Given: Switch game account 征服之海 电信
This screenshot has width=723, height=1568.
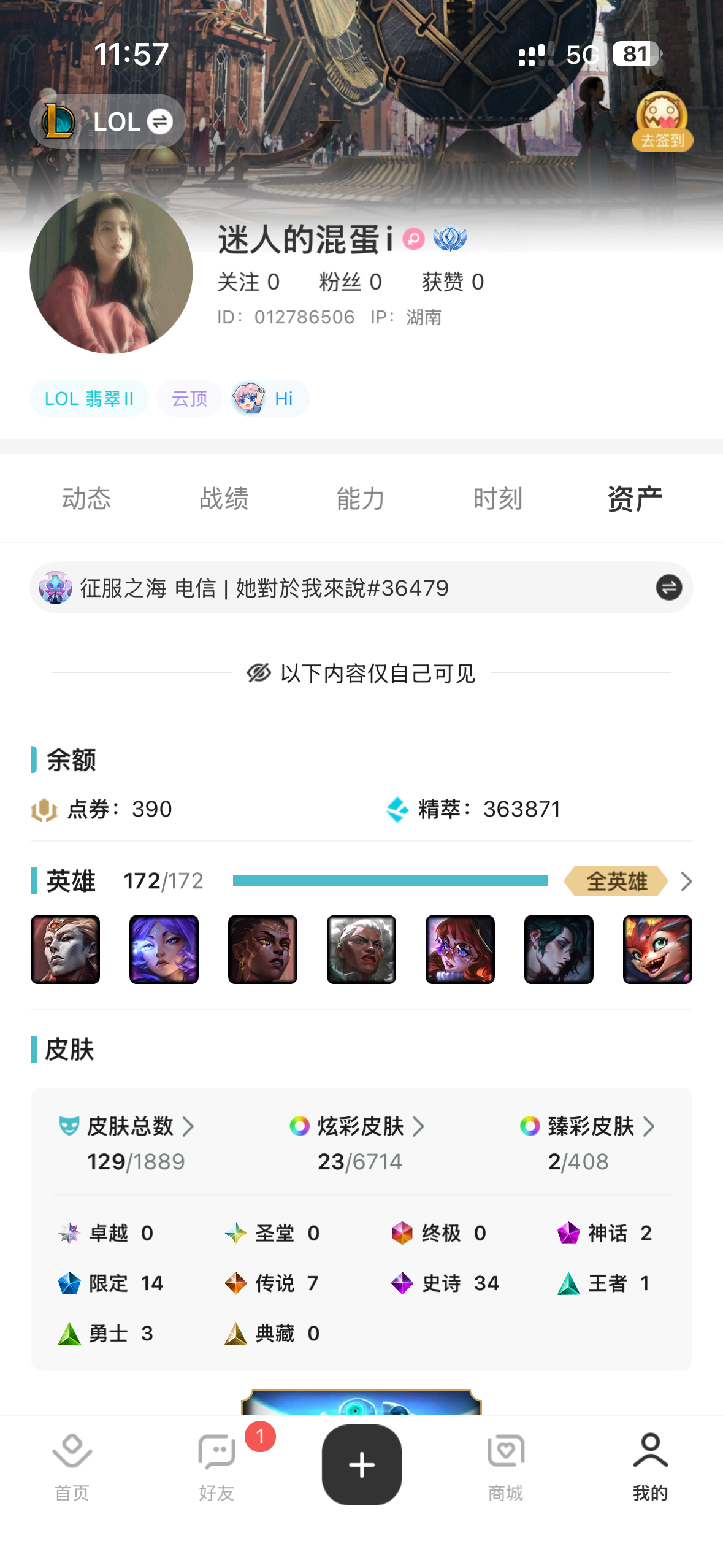Looking at the screenshot, I should click(x=668, y=588).
